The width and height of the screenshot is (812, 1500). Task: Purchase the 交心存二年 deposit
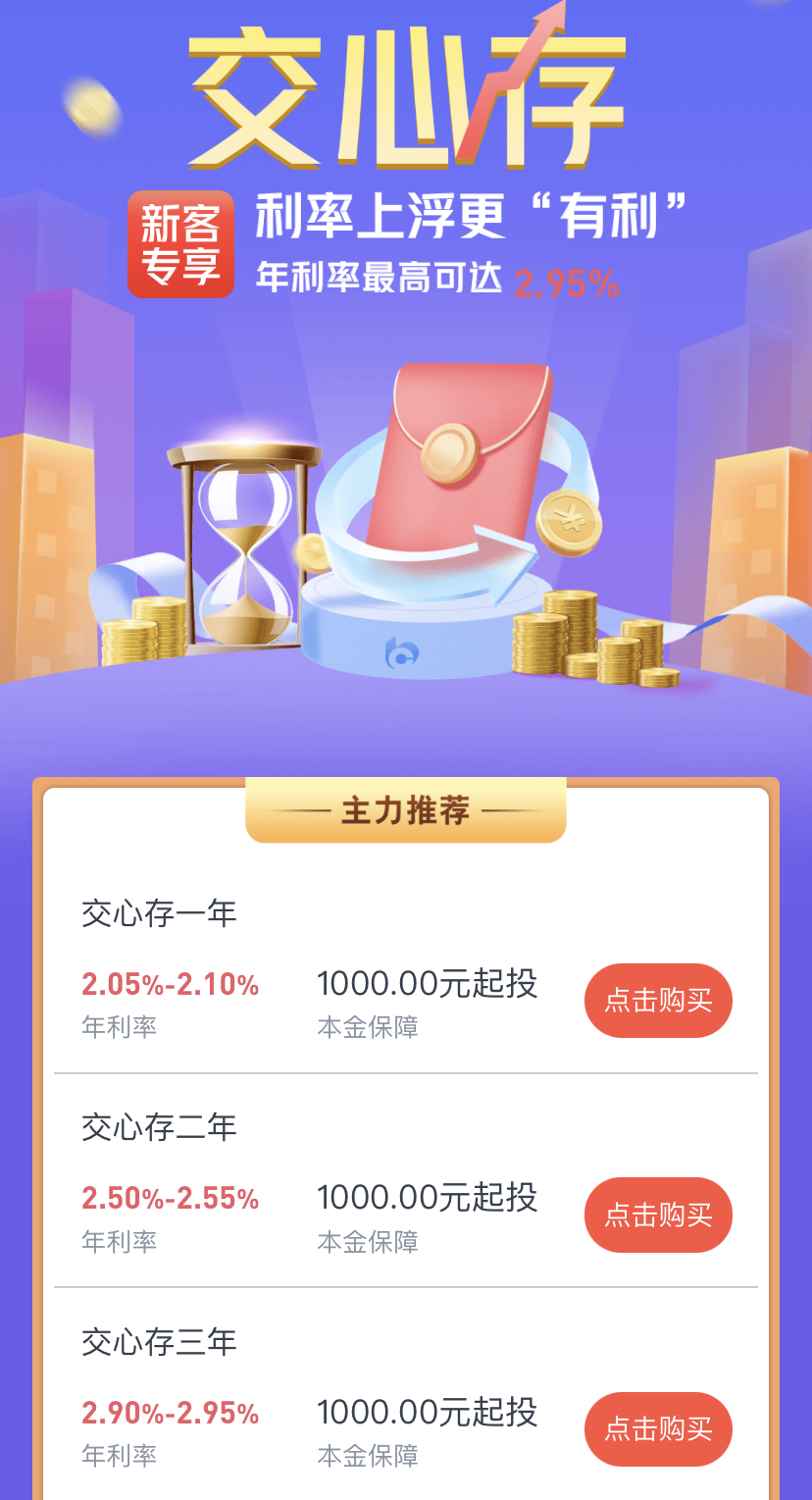coord(658,1215)
